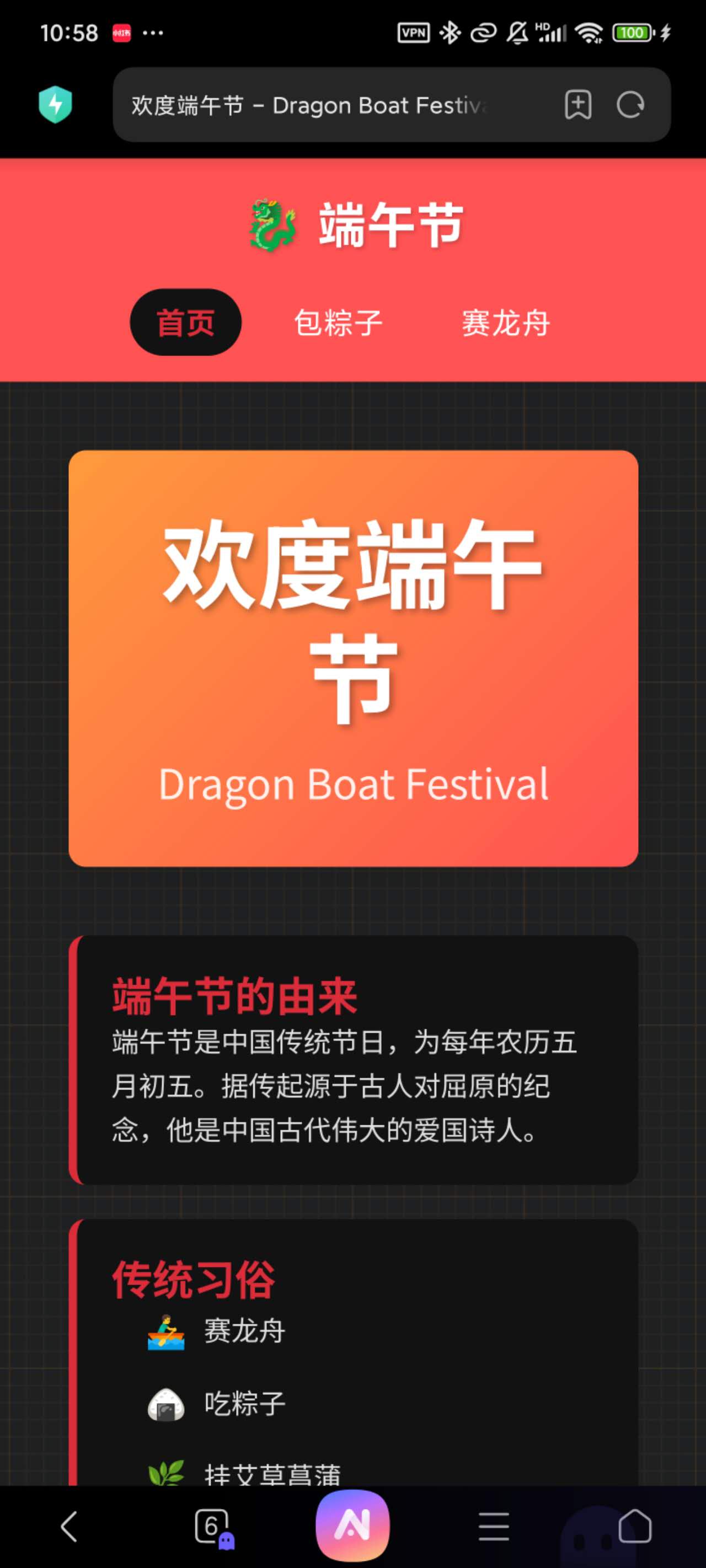Screen dimensions: 706x1568
Task: Open the tab switcher showing 6 tabs
Action: click(x=212, y=1526)
